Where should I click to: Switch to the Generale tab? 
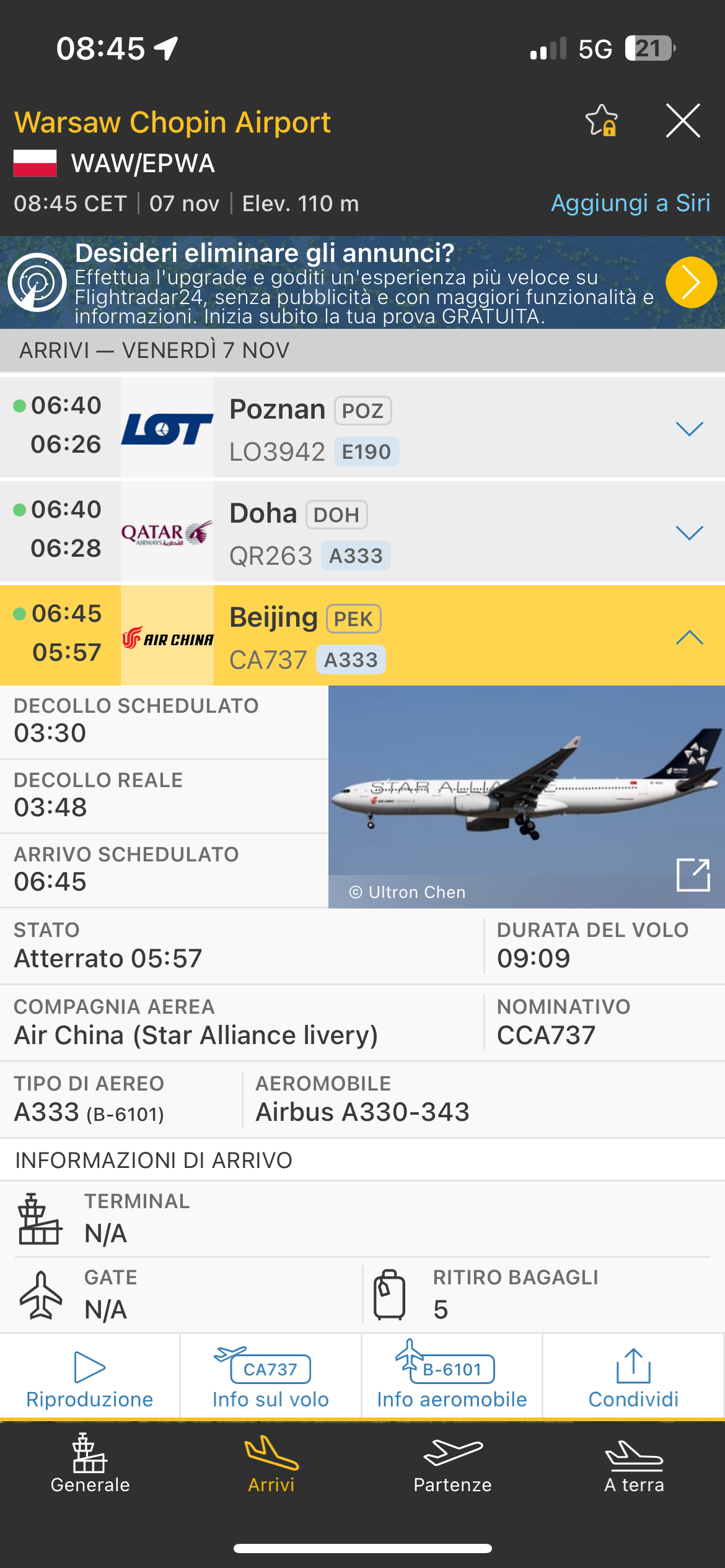tap(90, 1464)
